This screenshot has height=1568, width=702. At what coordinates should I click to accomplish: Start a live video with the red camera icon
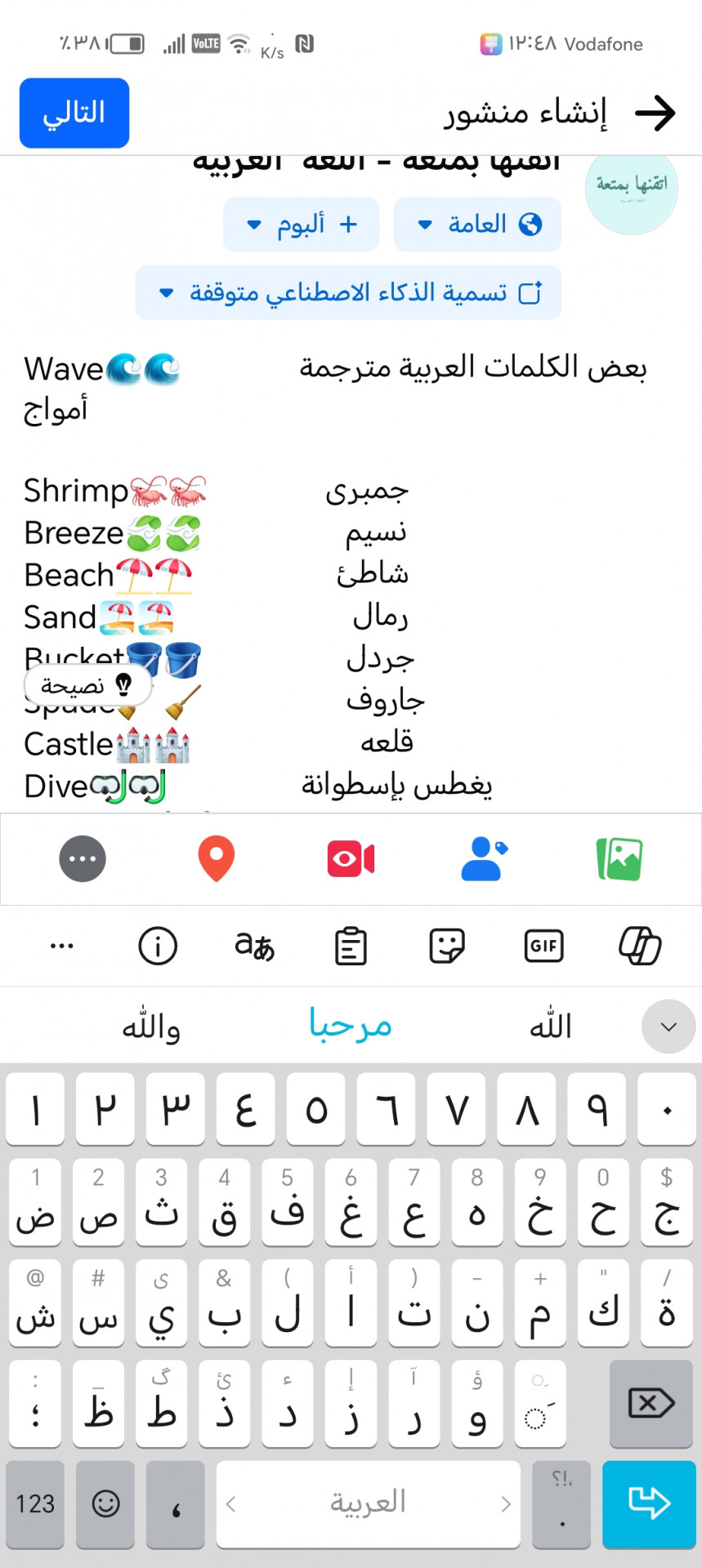(351, 859)
